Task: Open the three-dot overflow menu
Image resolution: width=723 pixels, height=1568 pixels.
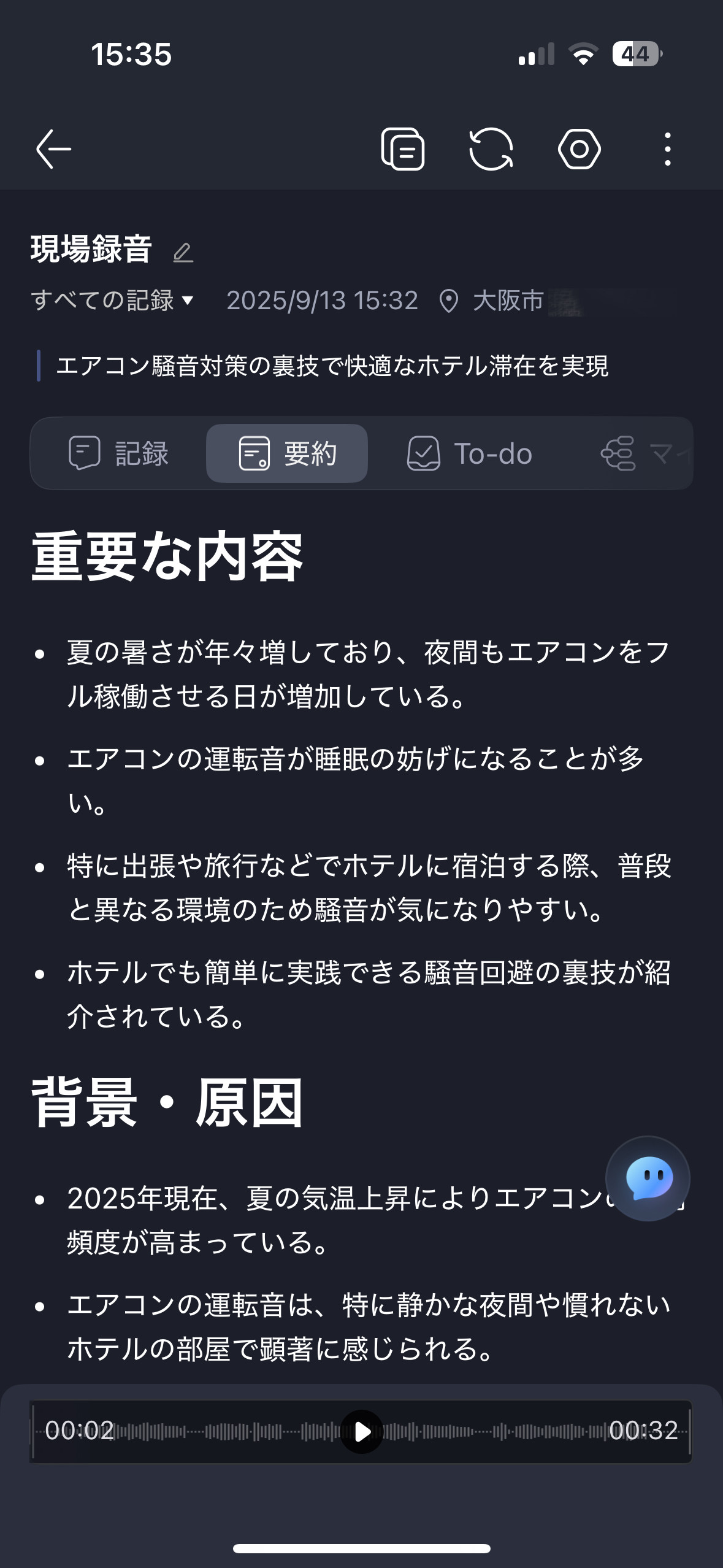Action: point(667,148)
